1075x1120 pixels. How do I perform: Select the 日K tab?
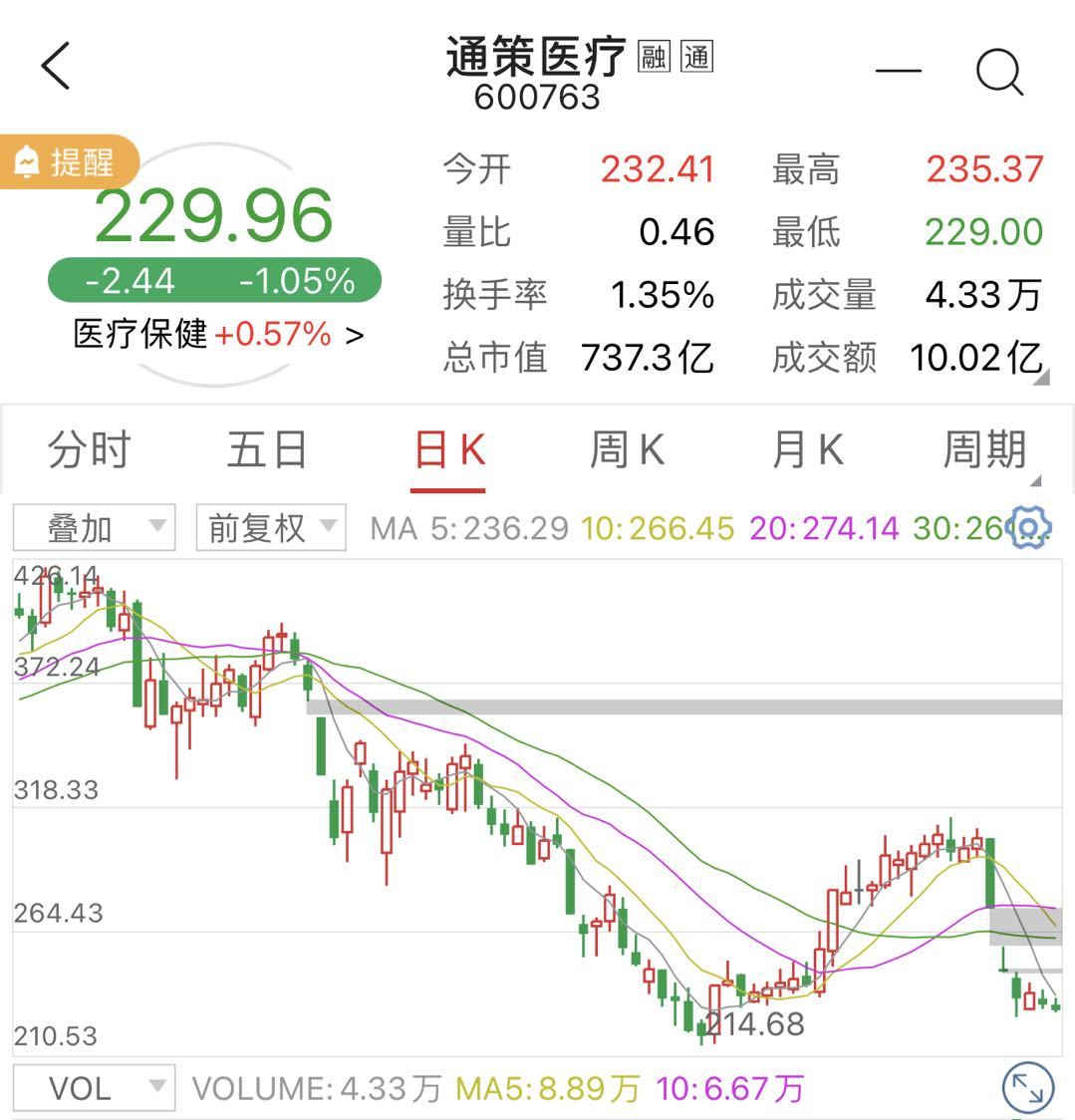pyautogui.click(x=448, y=451)
